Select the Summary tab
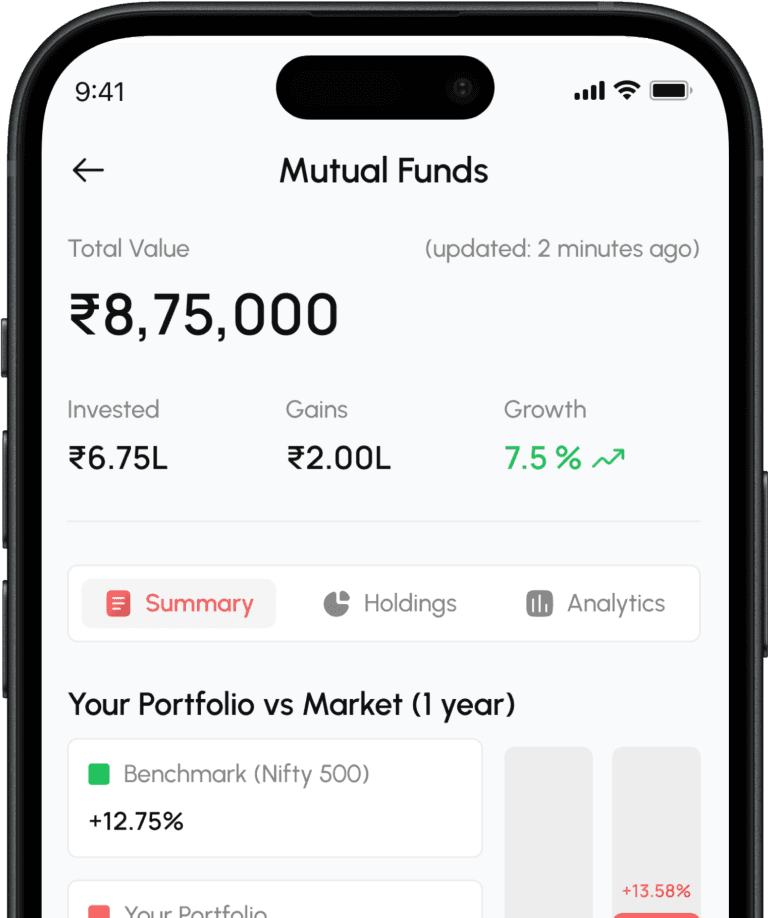Viewport: 768px width, 918px height. tap(179, 604)
